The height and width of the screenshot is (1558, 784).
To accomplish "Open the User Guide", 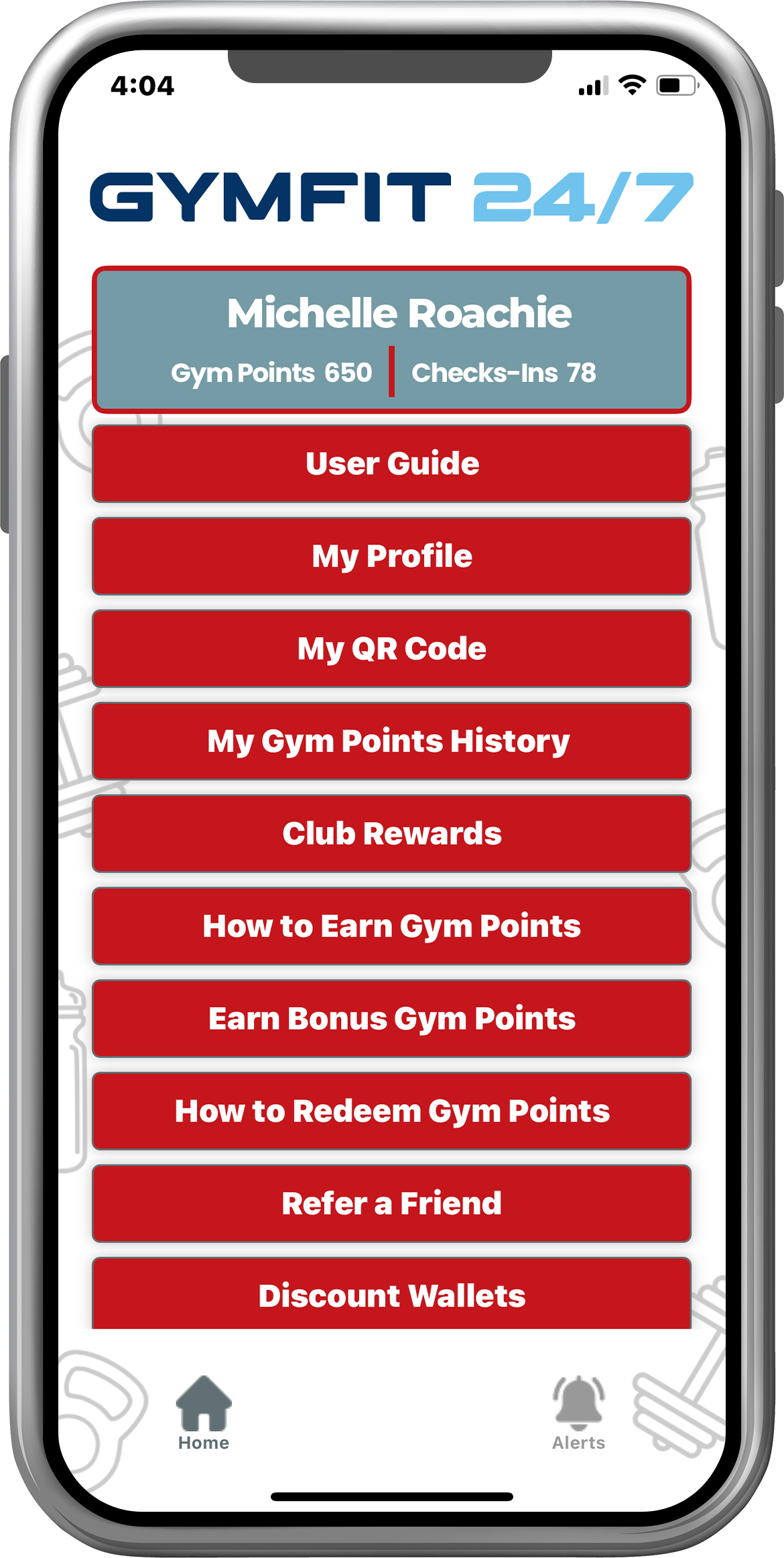I will coord(391,464).
